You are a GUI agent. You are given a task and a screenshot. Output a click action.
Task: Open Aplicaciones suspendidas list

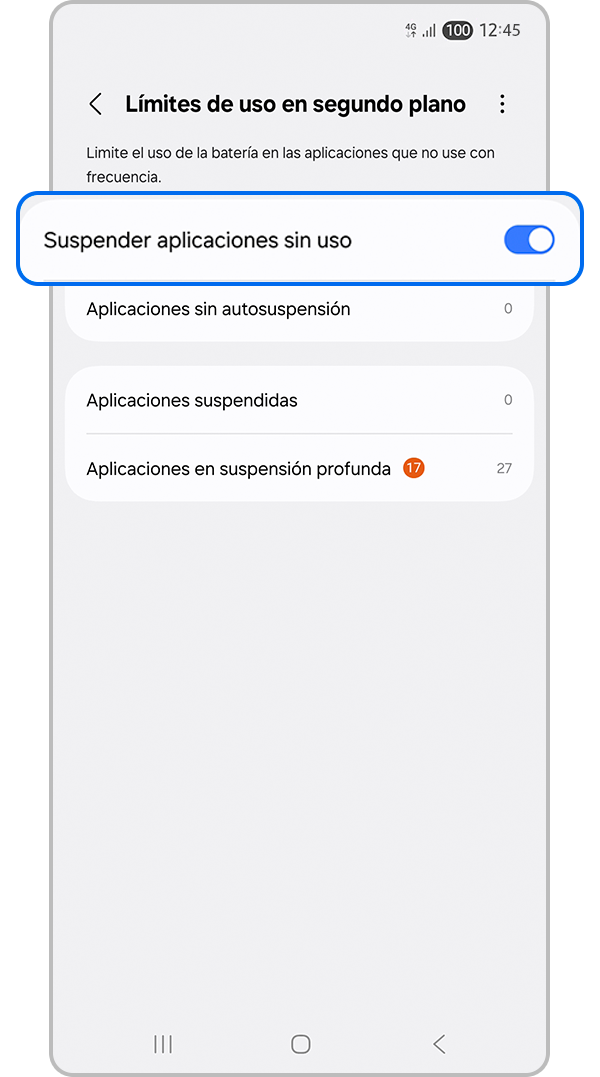pos(299,400)
